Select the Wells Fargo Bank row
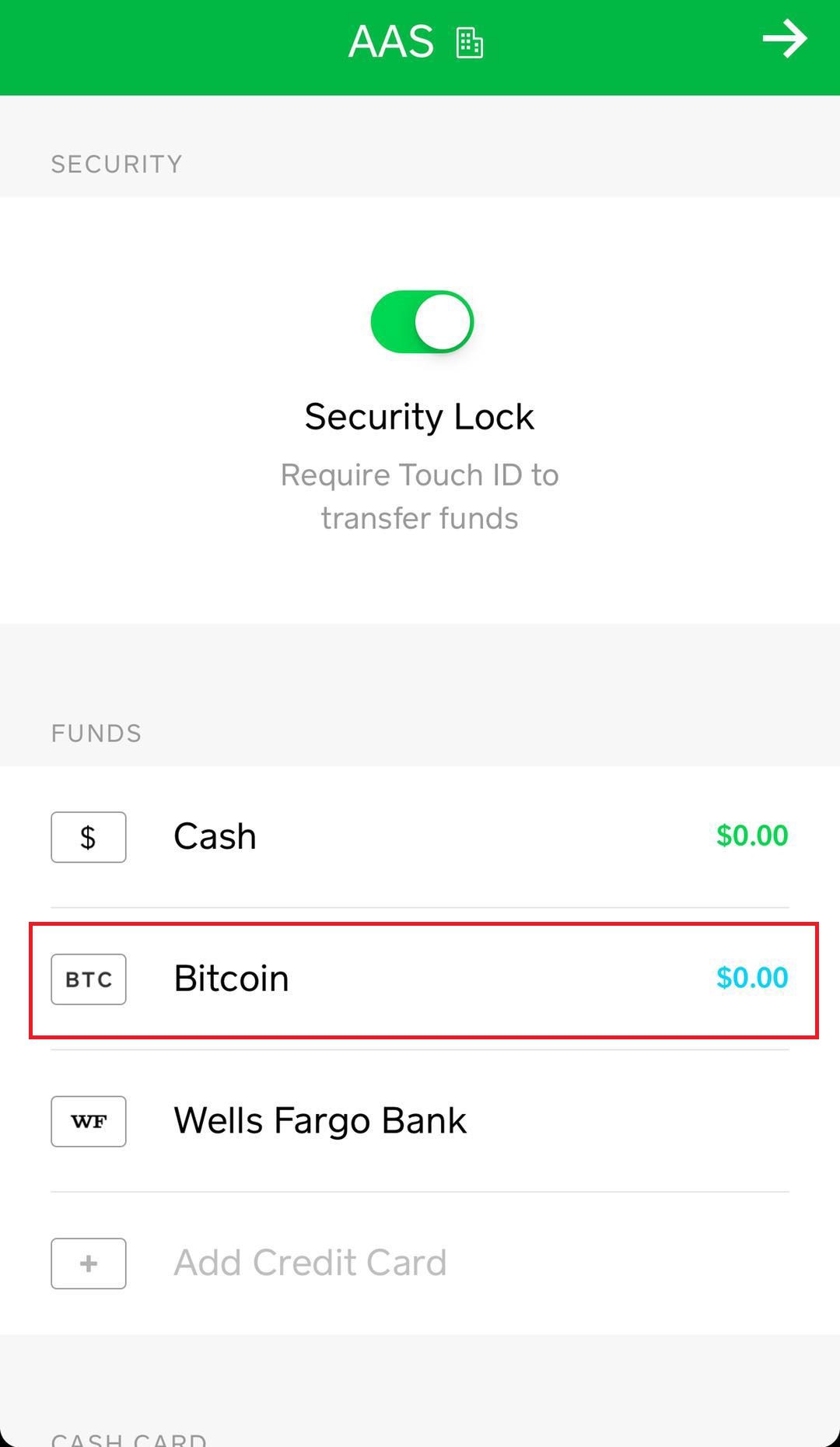840x1447 pixels. coord(420,1121)
